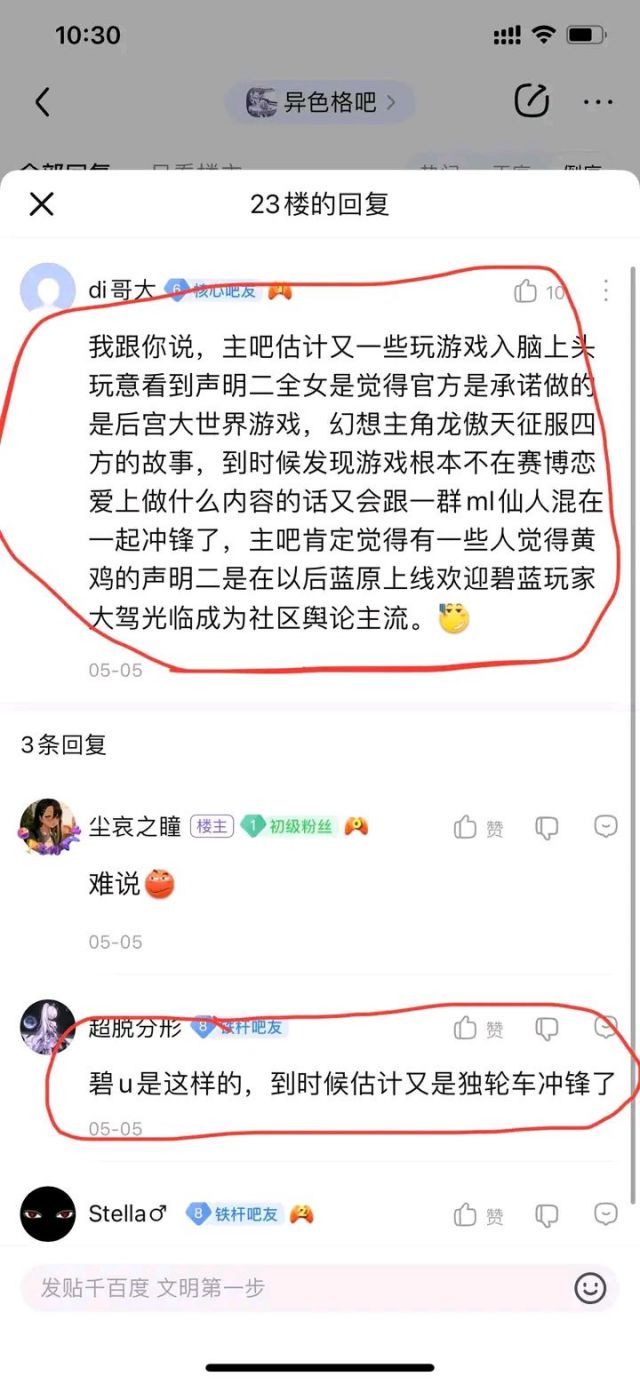Dislike 超脱分形's reply
This screenshot has width=640, height=1384.
(x=546, y=1028)
